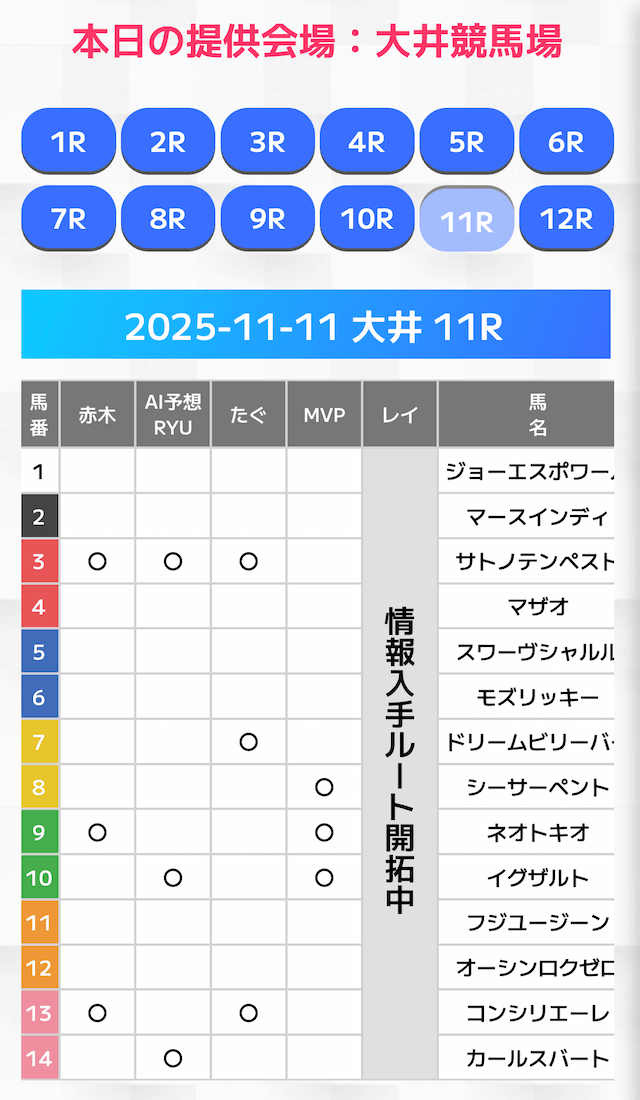
Task: Go to race 8R
Action: tap(168, 218)
